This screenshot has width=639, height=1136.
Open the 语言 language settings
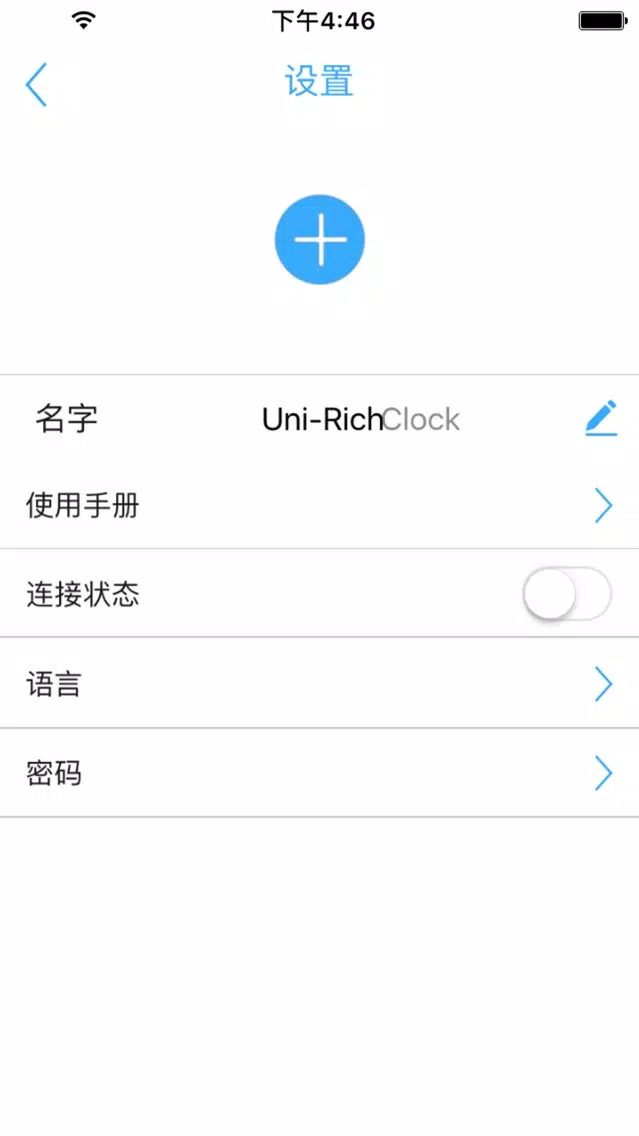[x=320, y=683]
